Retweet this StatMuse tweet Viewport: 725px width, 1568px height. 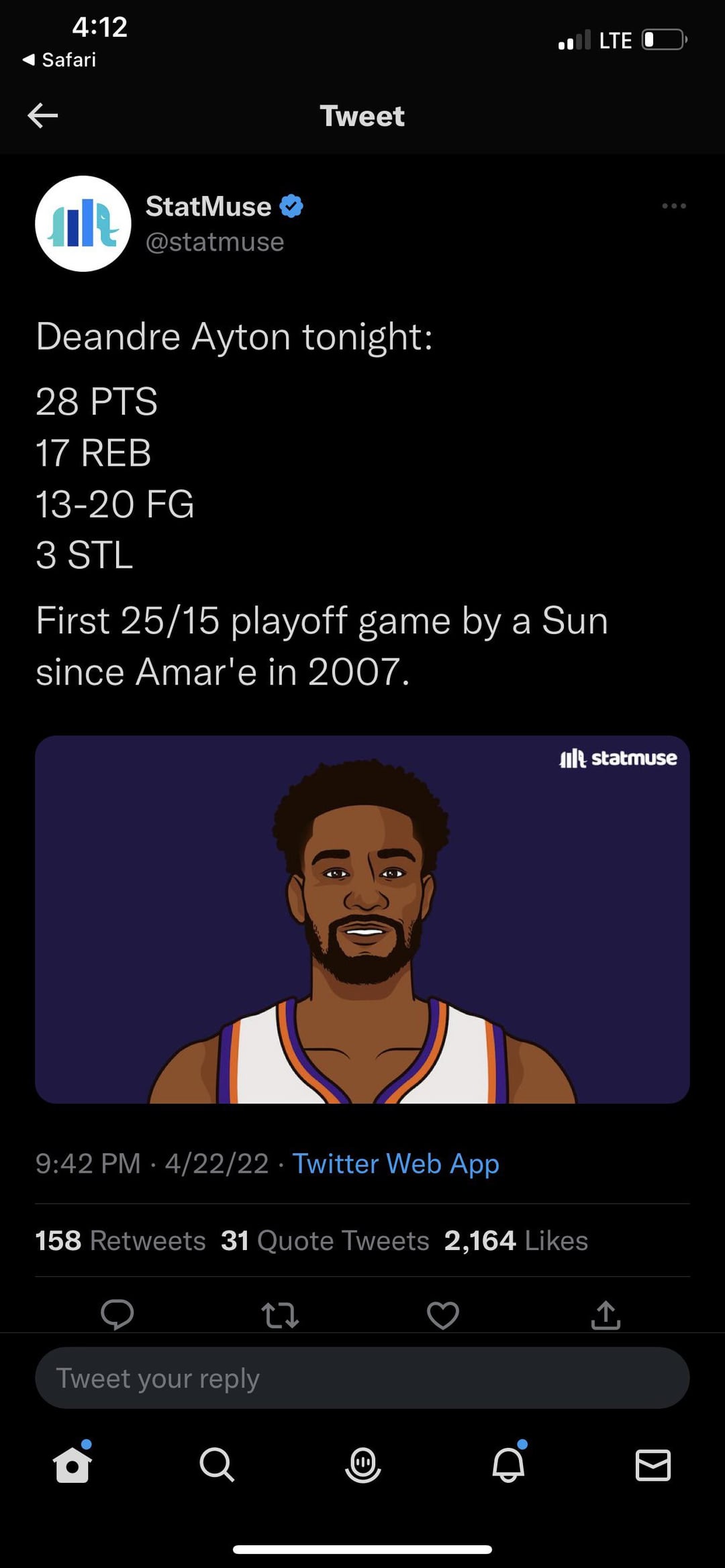280,1315
